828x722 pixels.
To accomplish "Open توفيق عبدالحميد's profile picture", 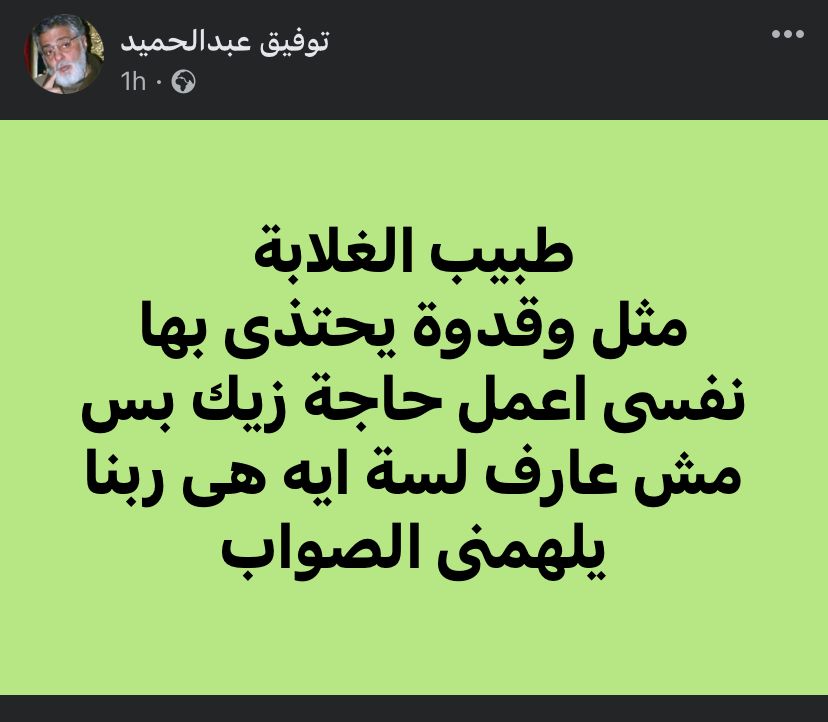I will [x=65, y=54].
